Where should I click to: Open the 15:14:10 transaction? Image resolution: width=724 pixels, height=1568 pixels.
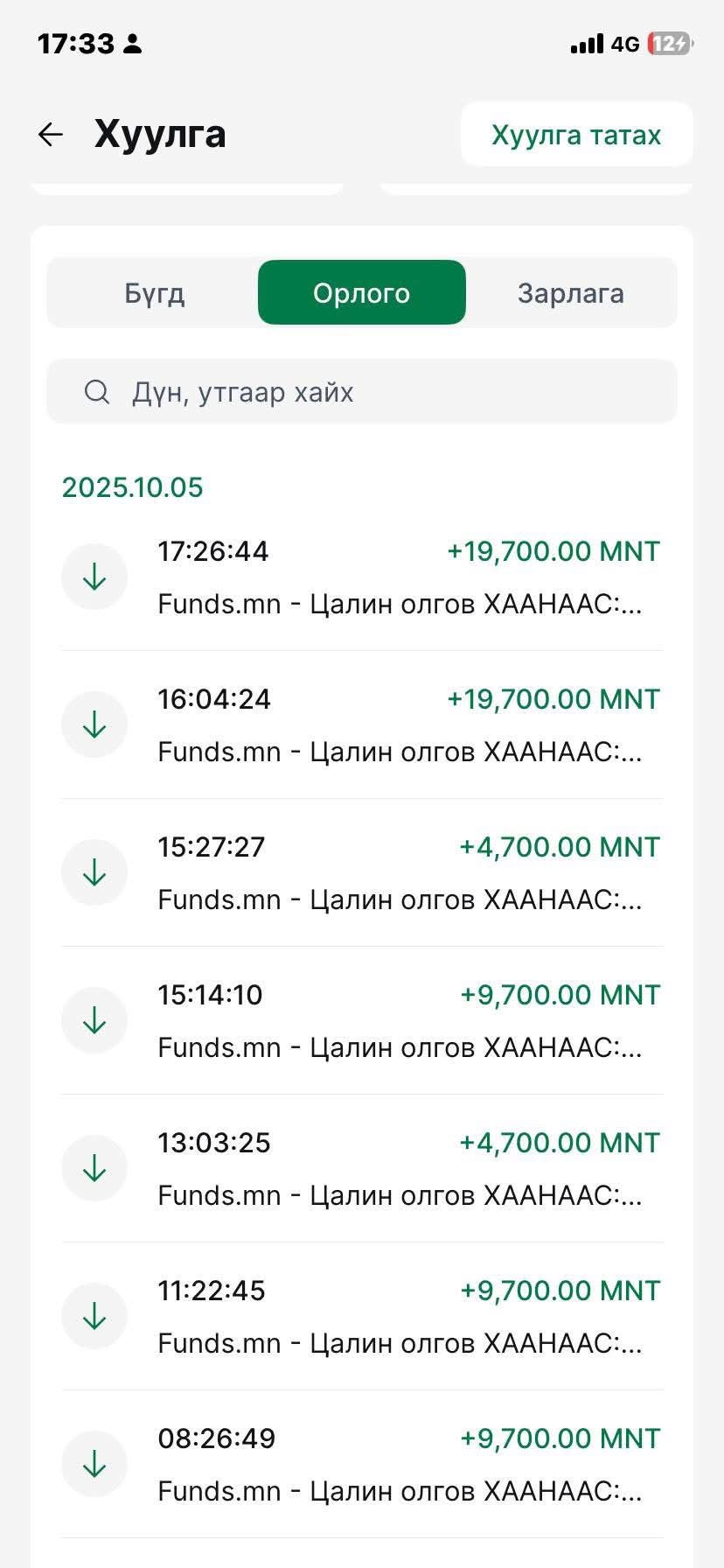361,1021
